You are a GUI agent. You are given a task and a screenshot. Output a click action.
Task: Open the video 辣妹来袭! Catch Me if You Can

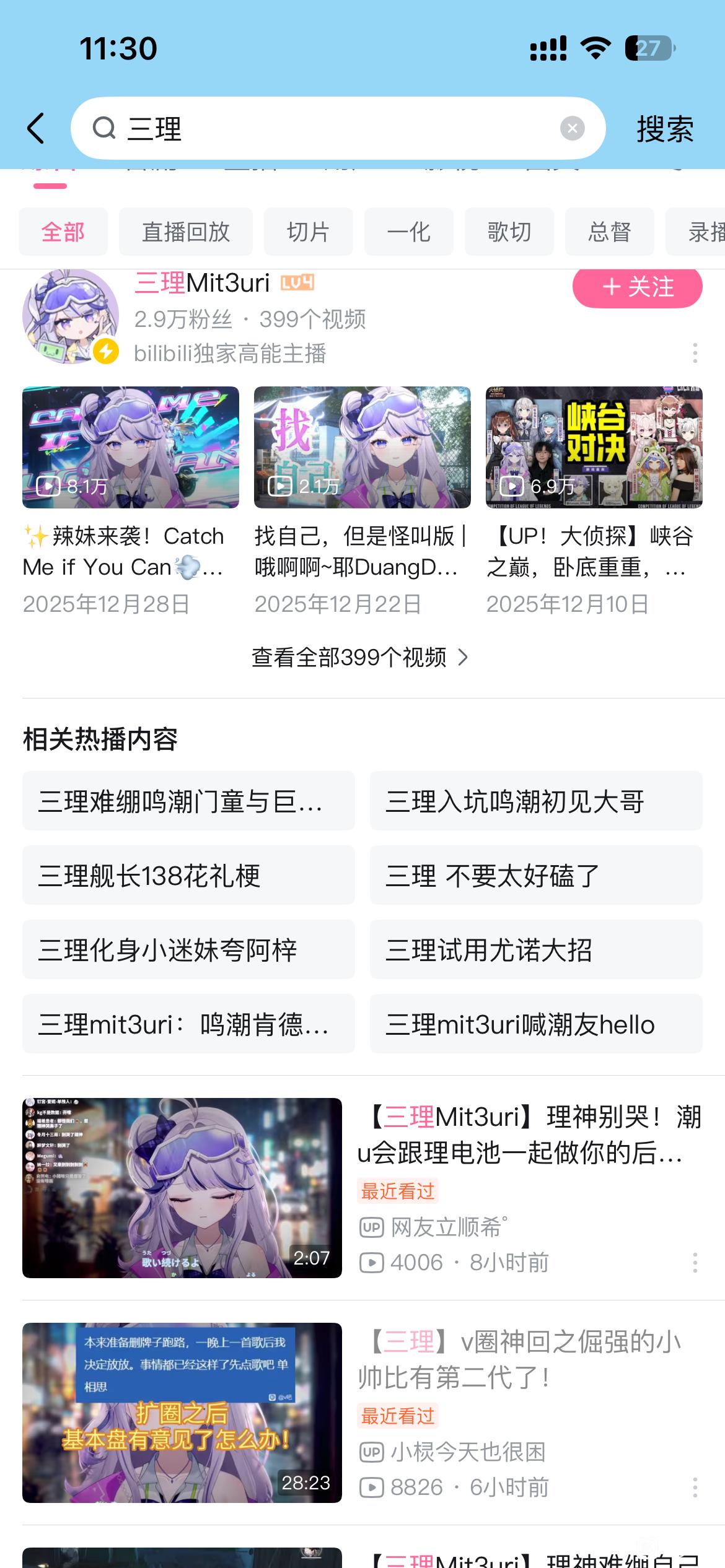[130, 447]
